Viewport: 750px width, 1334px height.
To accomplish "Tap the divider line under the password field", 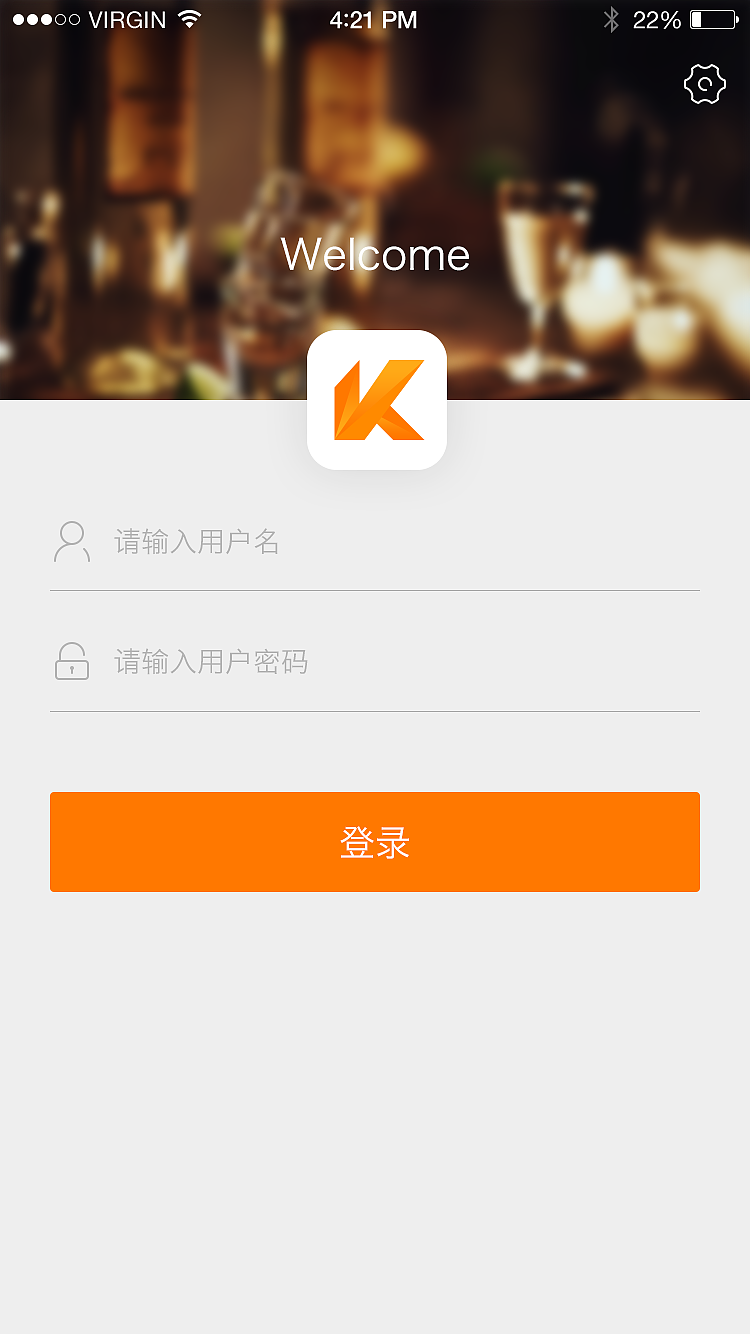I will point(375,712).
